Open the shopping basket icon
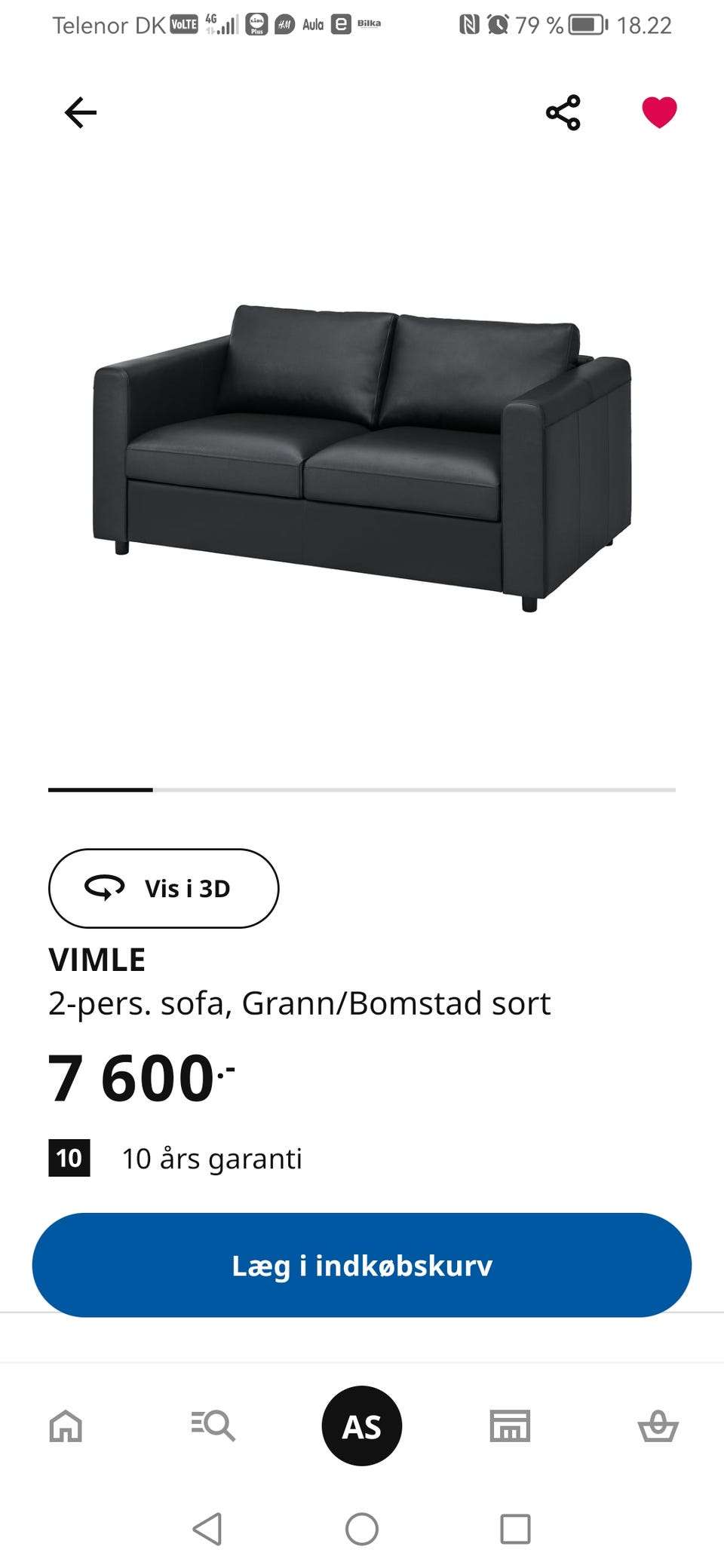 (x=658, y=1425)
